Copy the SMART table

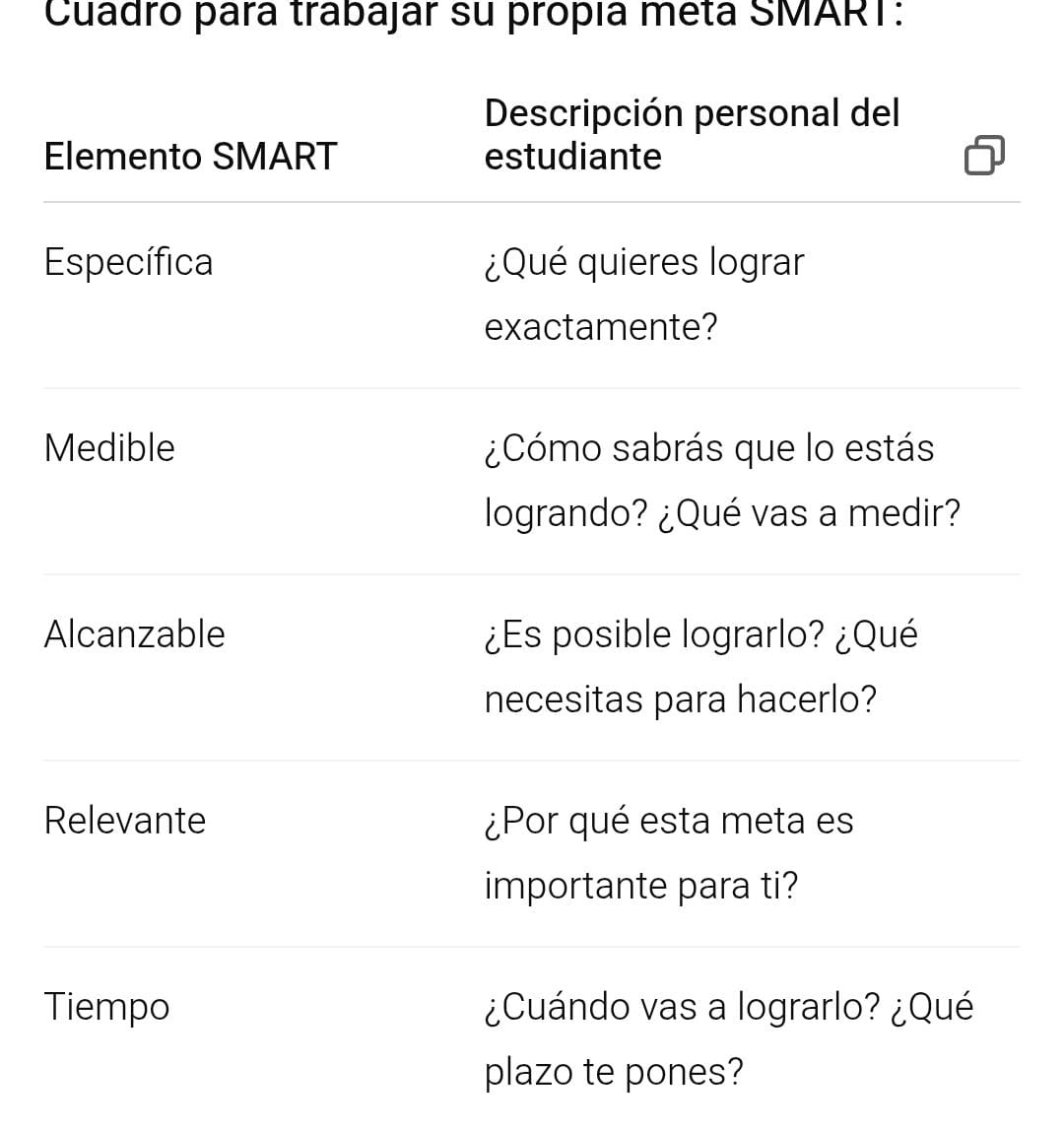pos(983,156)
